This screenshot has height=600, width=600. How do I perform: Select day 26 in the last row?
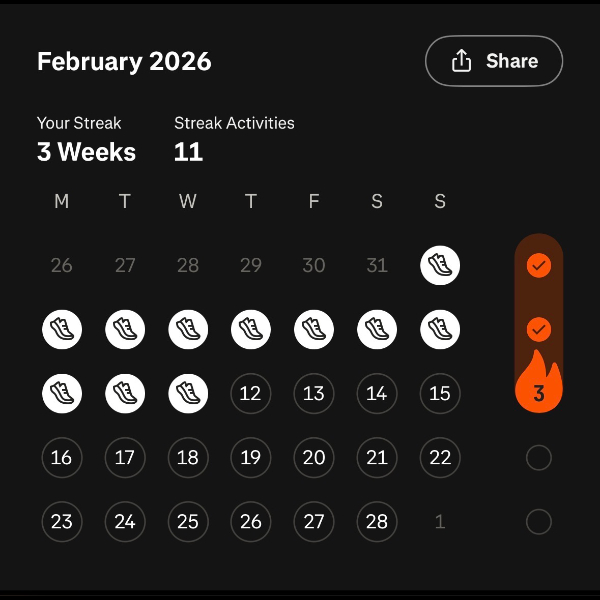click(250, 521)
